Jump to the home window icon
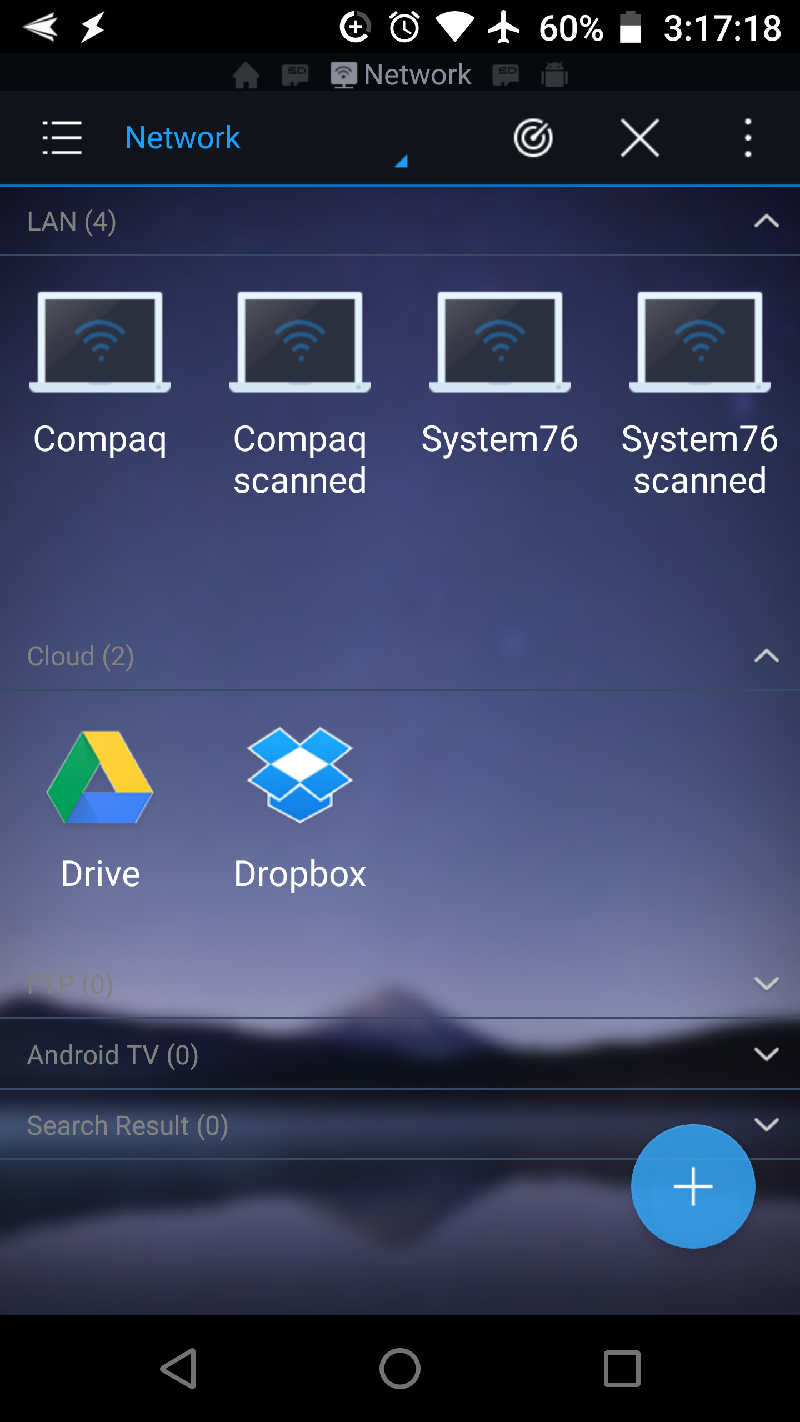Viewport: 800px width, 1422px height. pos(246,75)
